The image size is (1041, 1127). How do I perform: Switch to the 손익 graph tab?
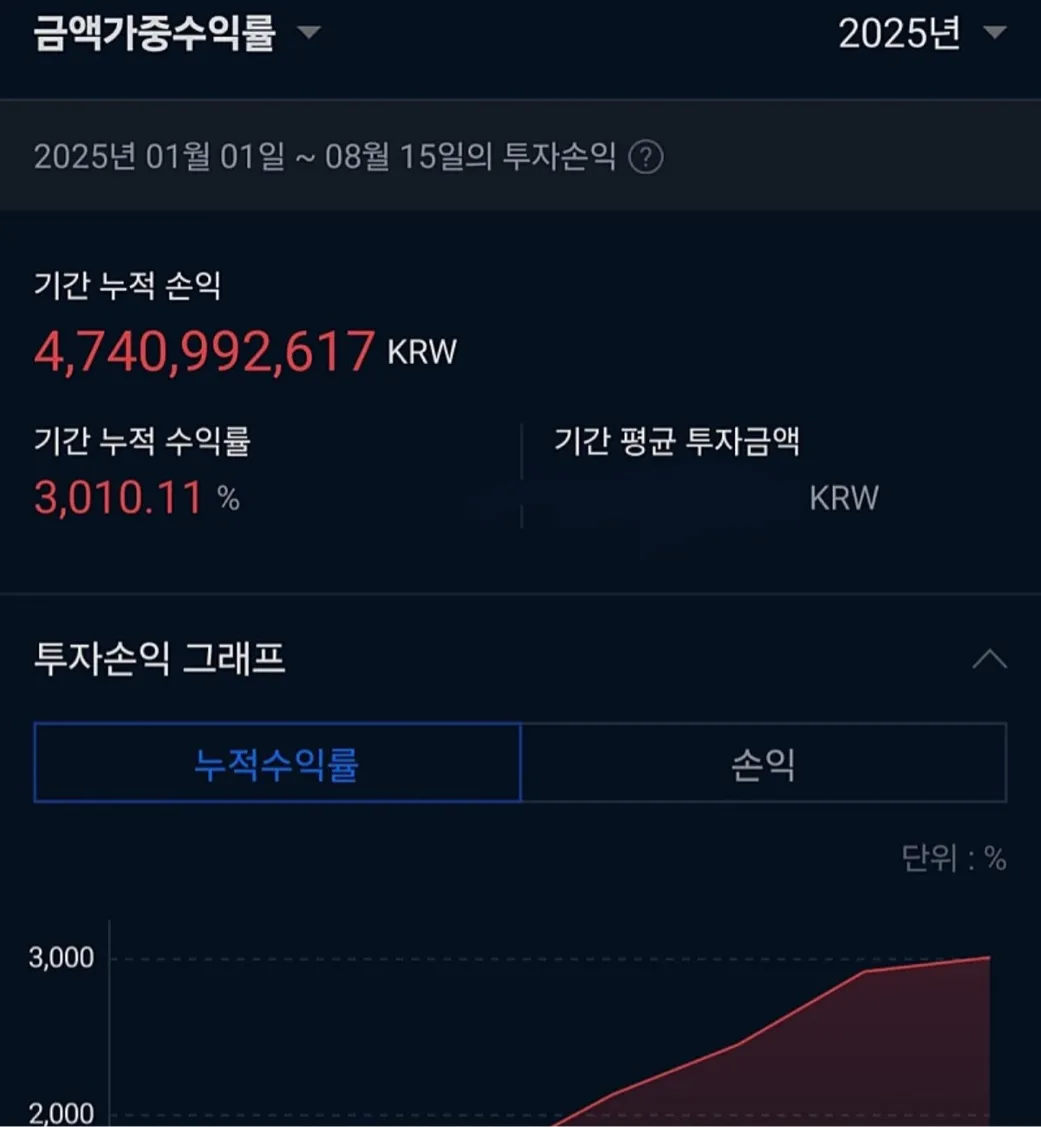(x=763, y=764)
